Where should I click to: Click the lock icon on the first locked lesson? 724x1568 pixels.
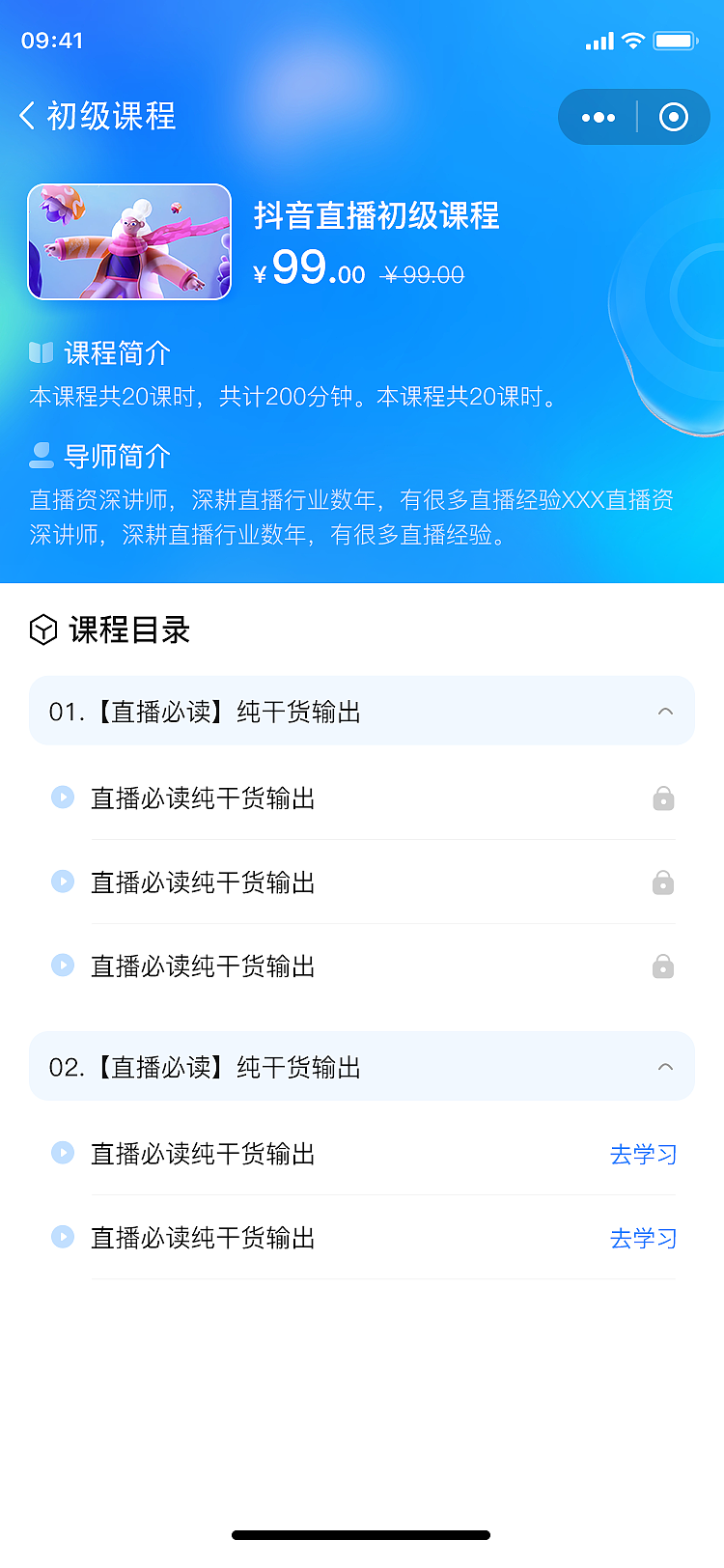pyautogui.click(x=662, y=798)
